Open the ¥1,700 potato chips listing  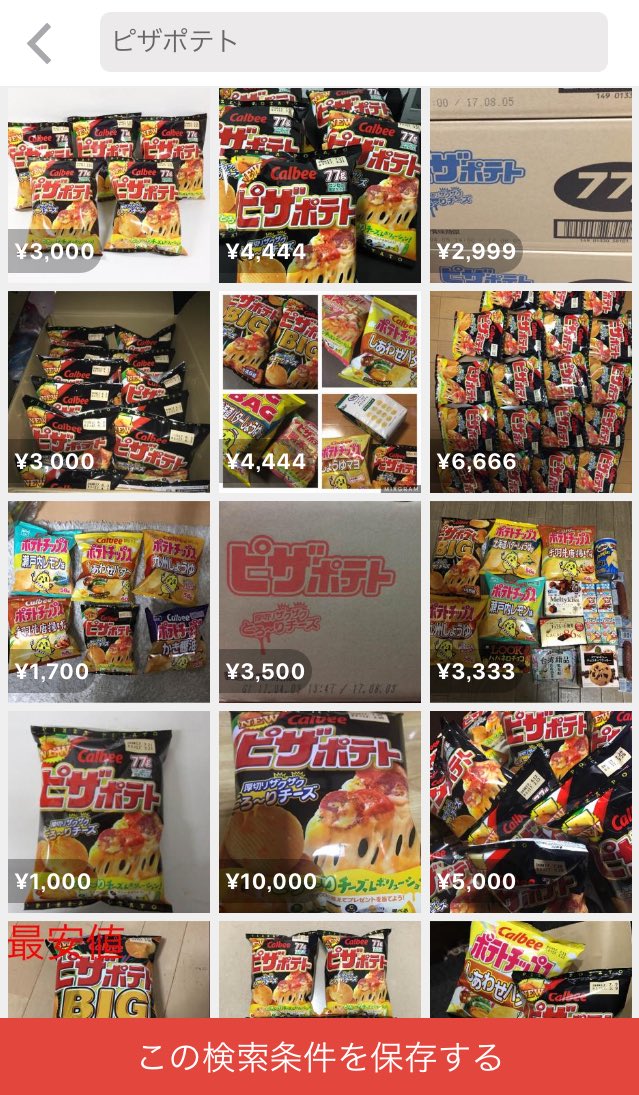point(109,602)
